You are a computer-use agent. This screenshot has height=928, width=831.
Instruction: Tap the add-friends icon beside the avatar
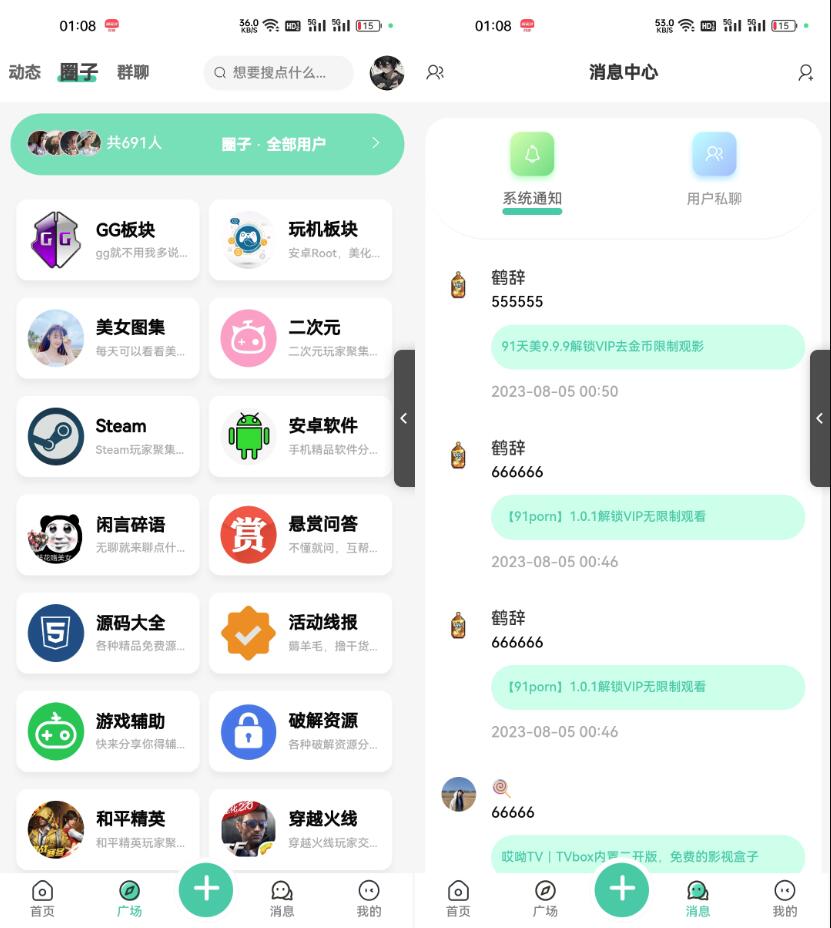(435, 72)
